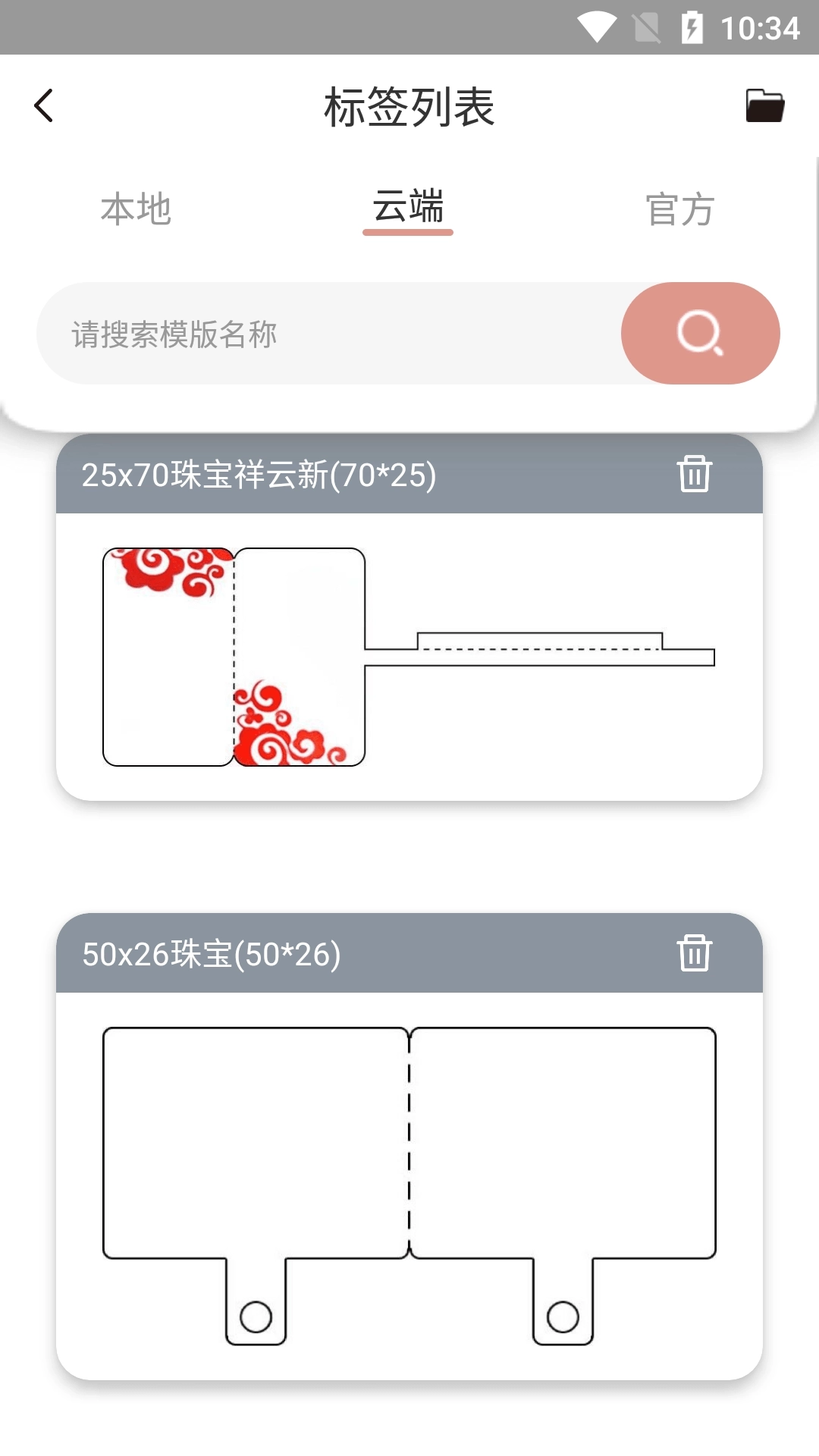This screenshot has height=1456, width=819.
Task: Tap the 请搜索模版名称 search field
Action: coord(303,332)
